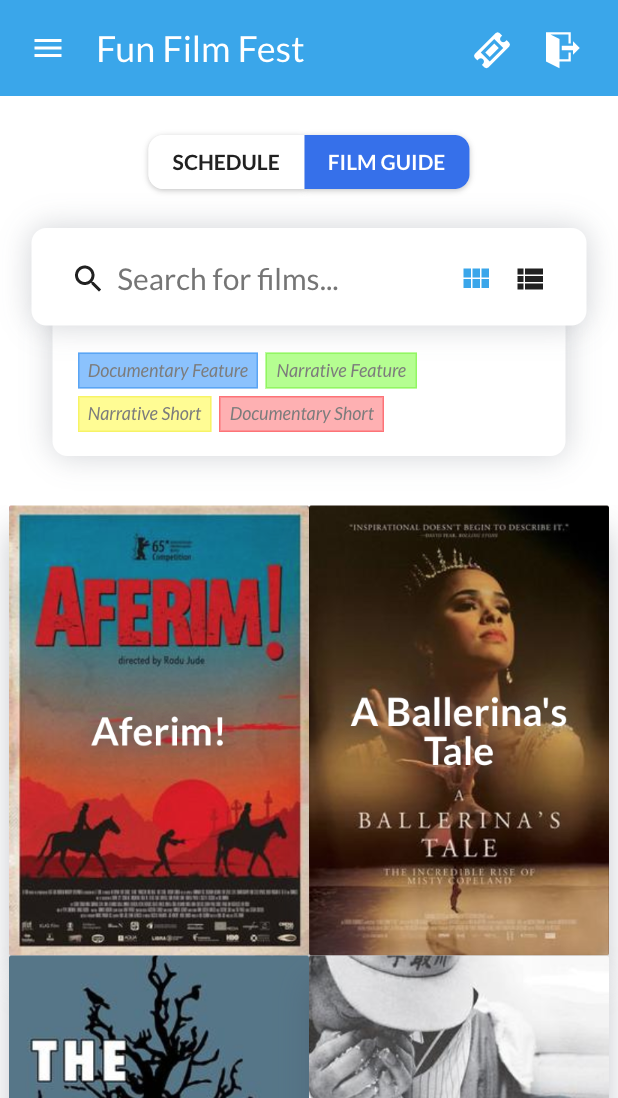Filter by Narrative Feature

(341, 371)
